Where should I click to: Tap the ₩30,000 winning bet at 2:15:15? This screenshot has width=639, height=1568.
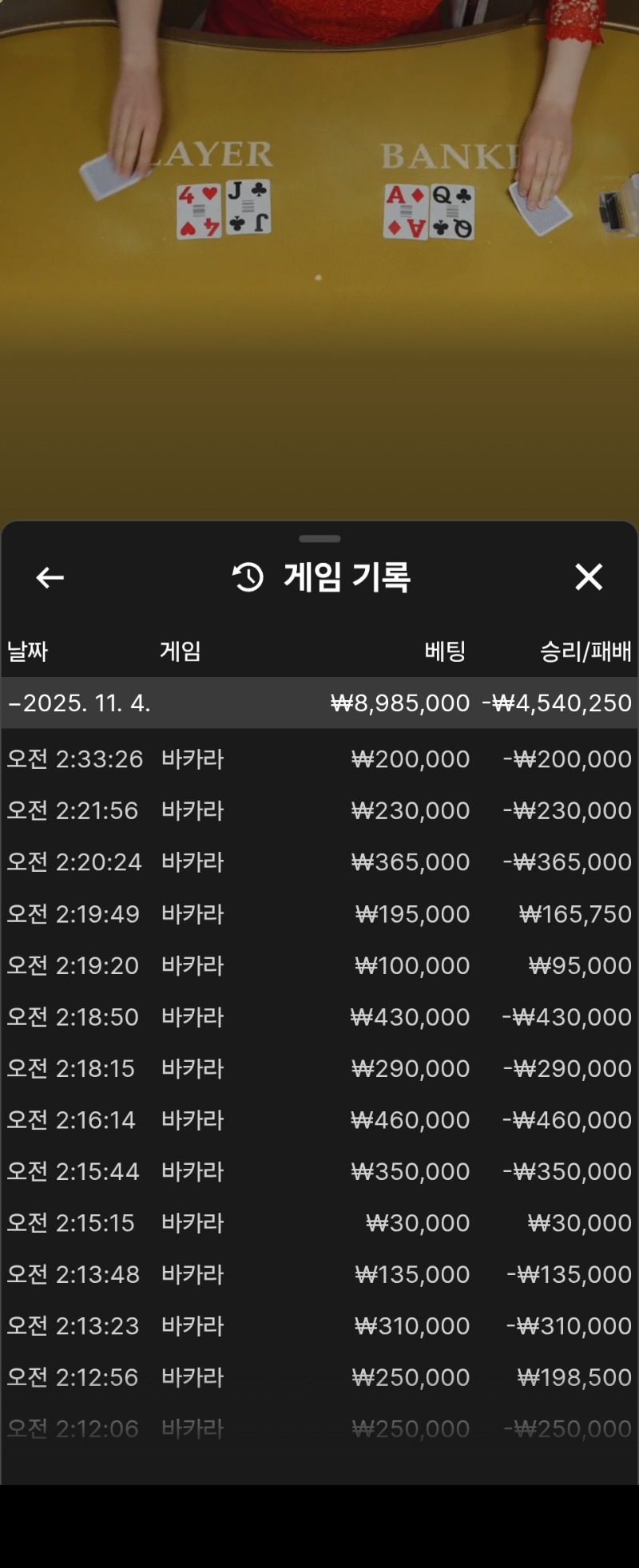coord(319,1222)
